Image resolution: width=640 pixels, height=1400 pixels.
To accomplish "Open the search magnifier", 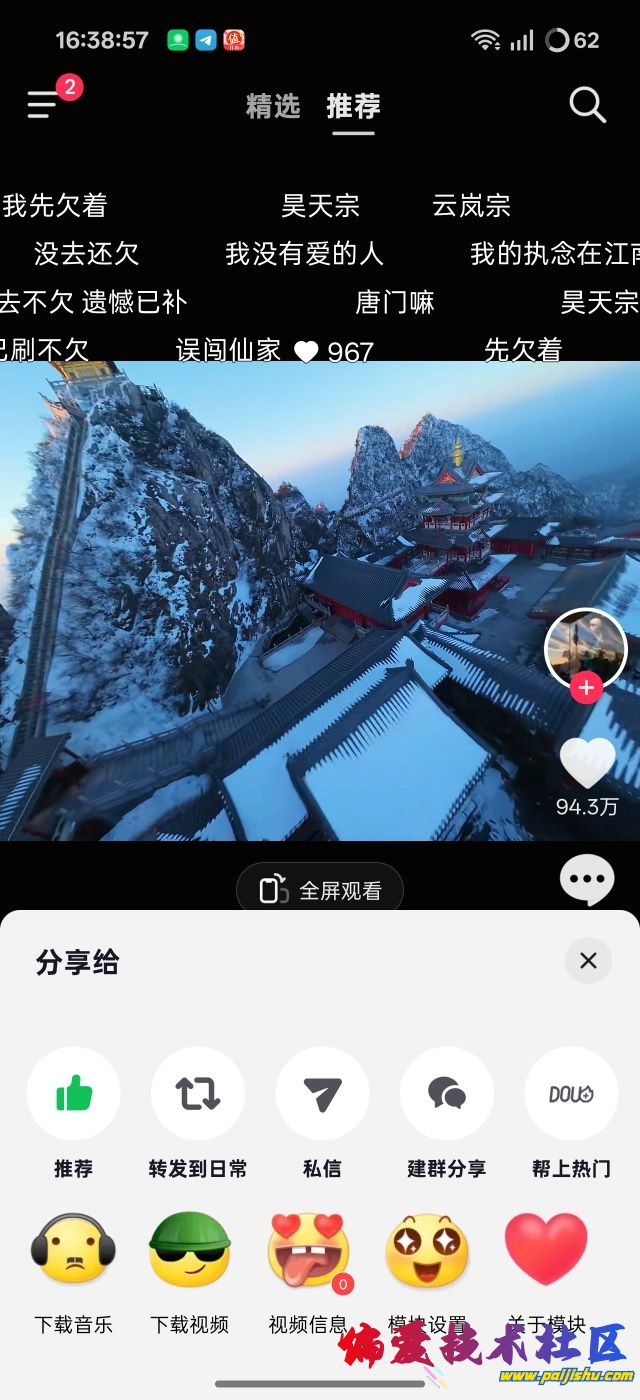I will [587, 104].
